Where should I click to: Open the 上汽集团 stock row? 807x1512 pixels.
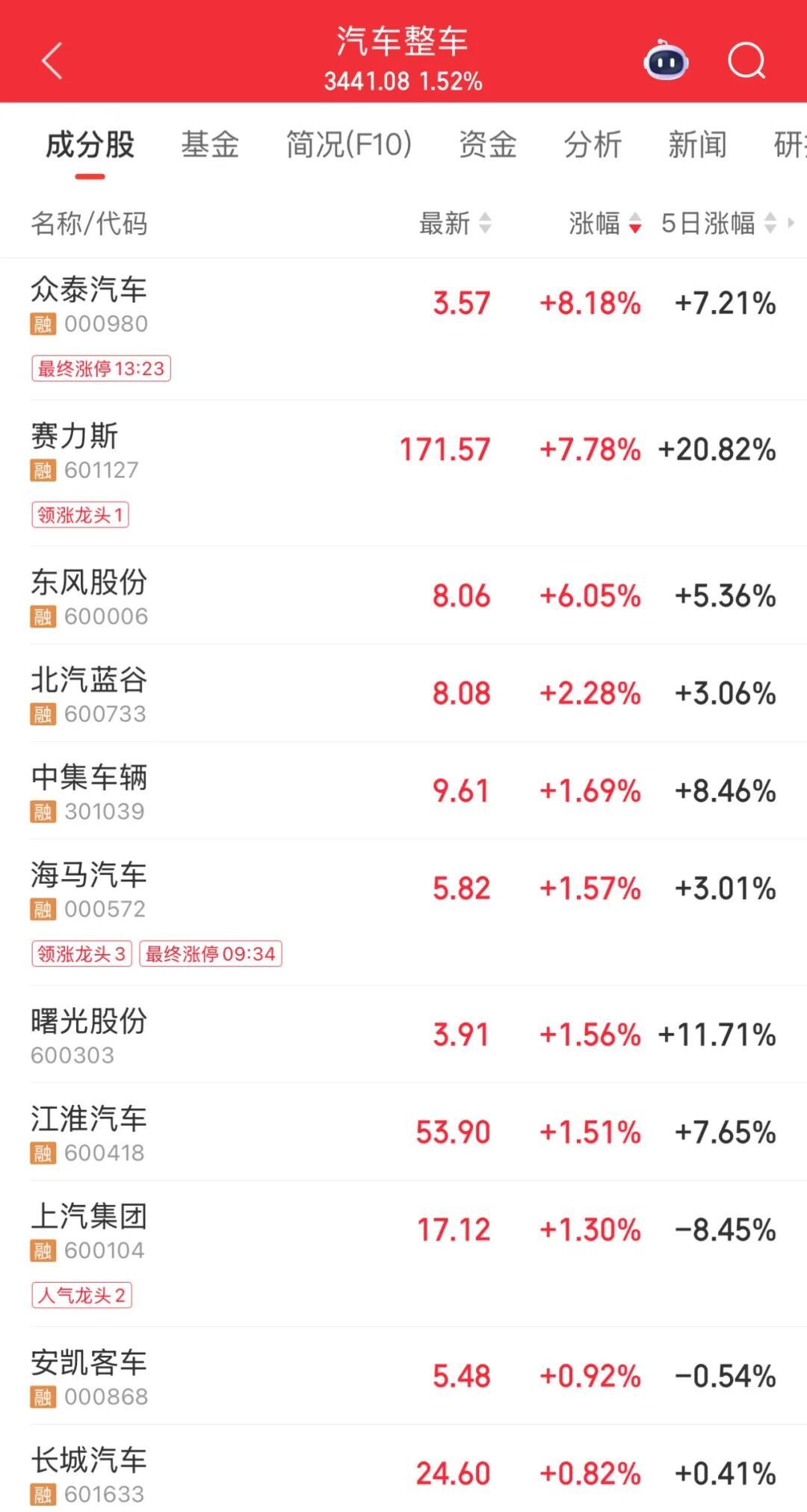(403, 1254)
